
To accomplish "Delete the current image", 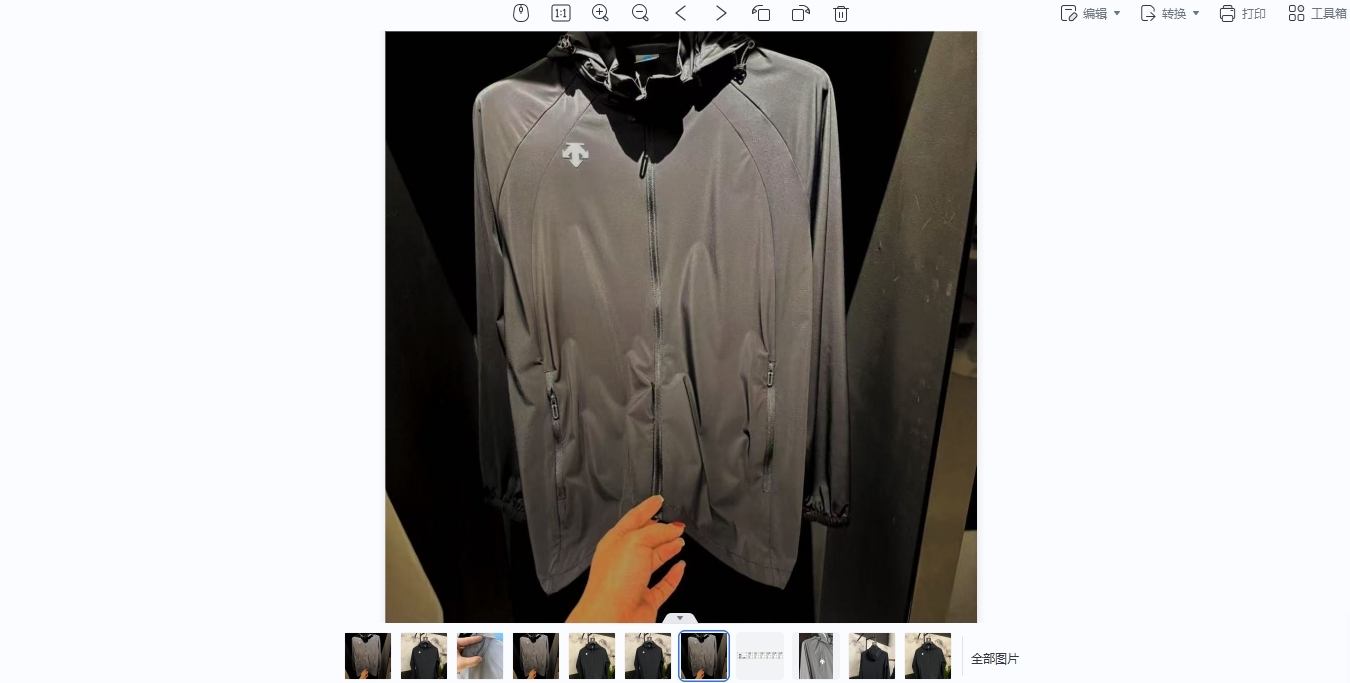I will click(x=841, y=13).
